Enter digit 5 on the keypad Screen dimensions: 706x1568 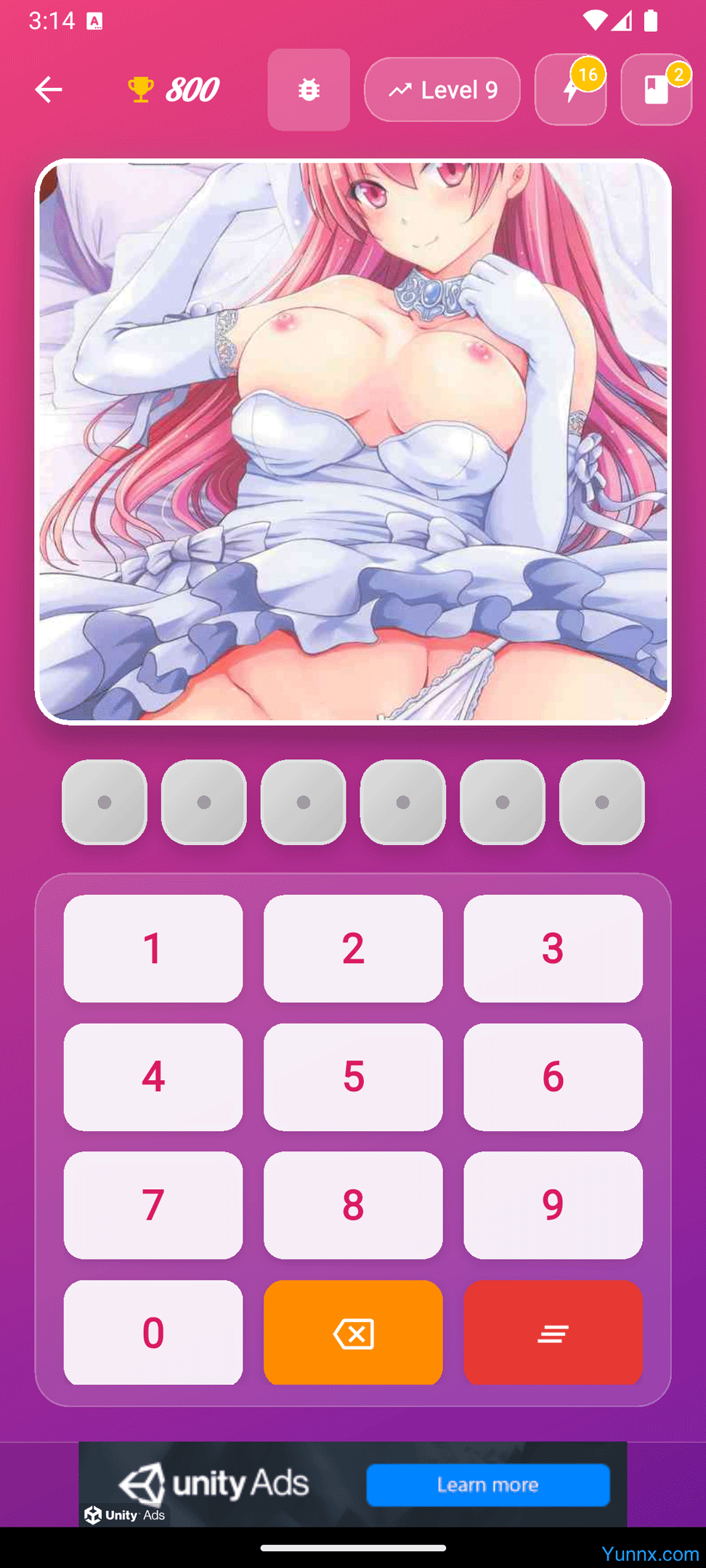[x=353, y=1077]
